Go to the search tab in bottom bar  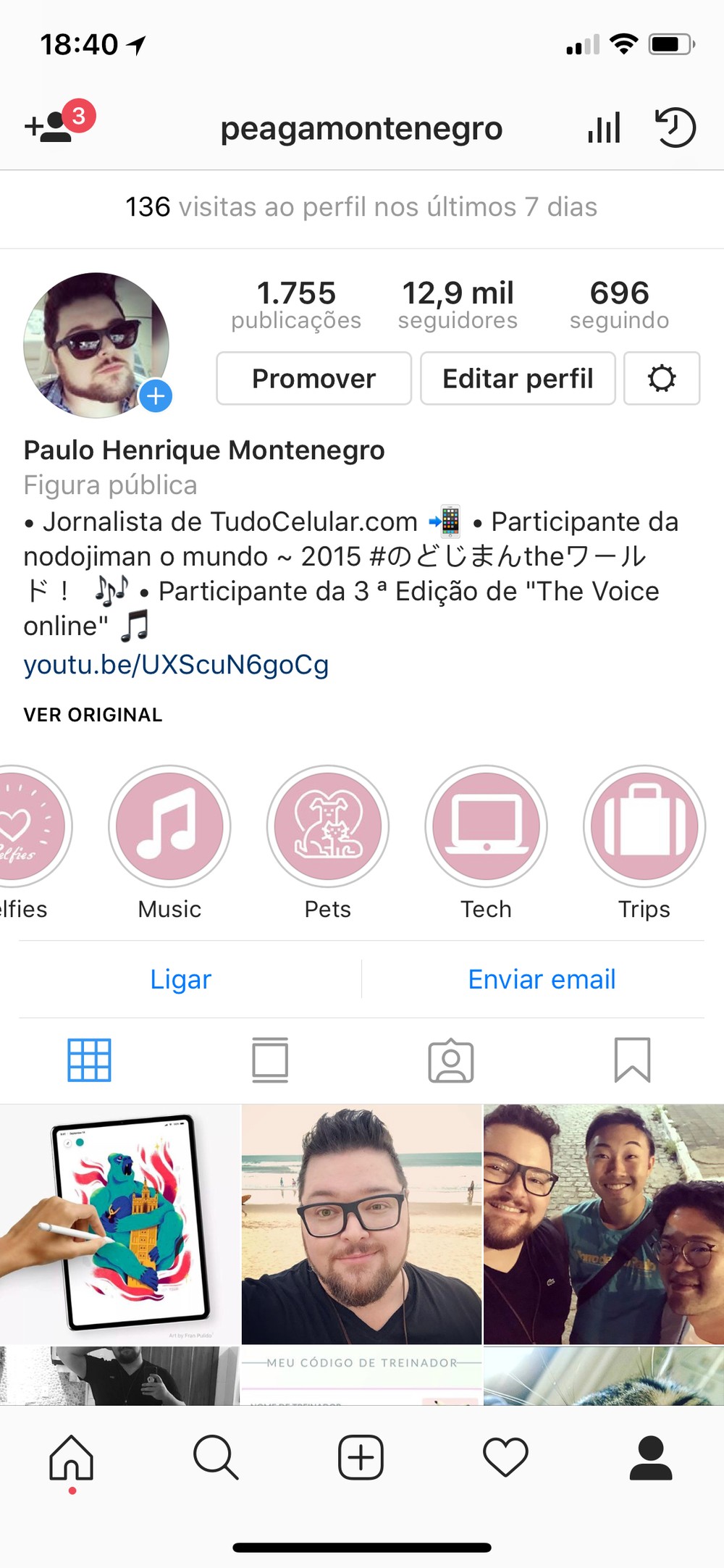(216, 1457)
